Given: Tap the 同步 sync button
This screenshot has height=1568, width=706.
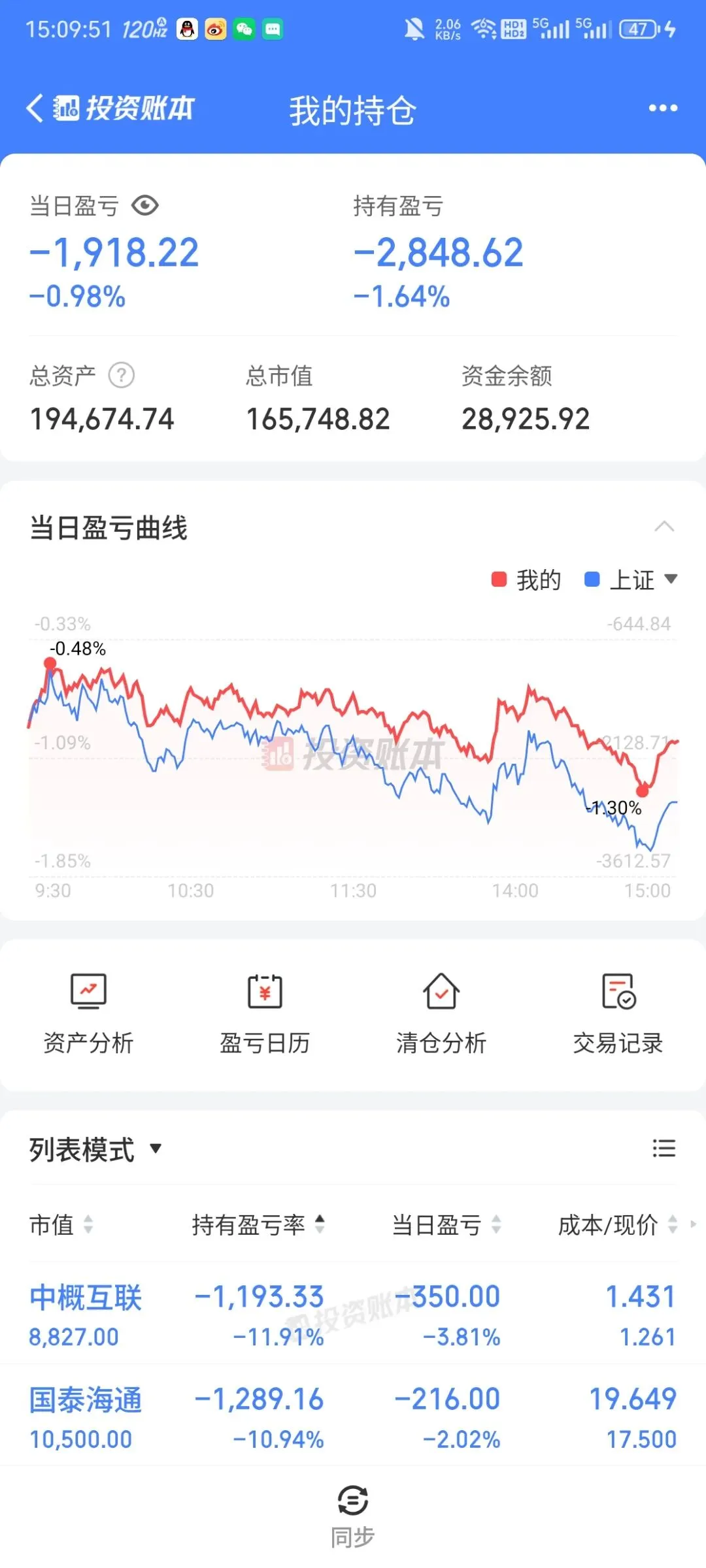Looking at the screenshot, I should pyautogui.click(x=353, y=1517).
